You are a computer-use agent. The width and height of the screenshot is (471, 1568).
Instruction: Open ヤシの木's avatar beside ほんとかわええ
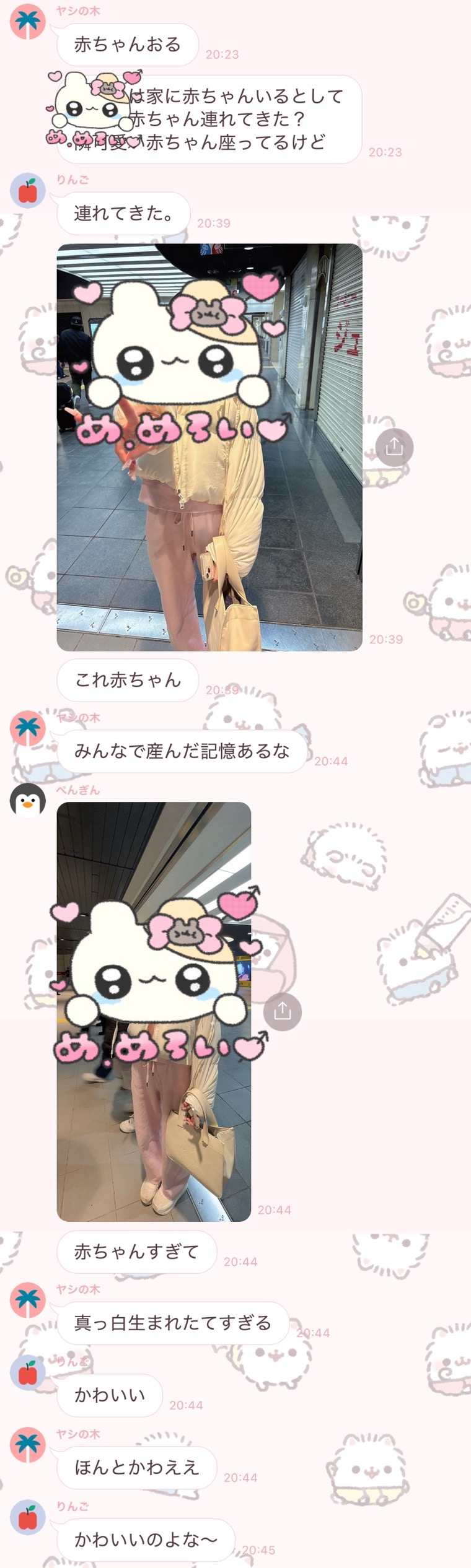(x=28, y=1445)
